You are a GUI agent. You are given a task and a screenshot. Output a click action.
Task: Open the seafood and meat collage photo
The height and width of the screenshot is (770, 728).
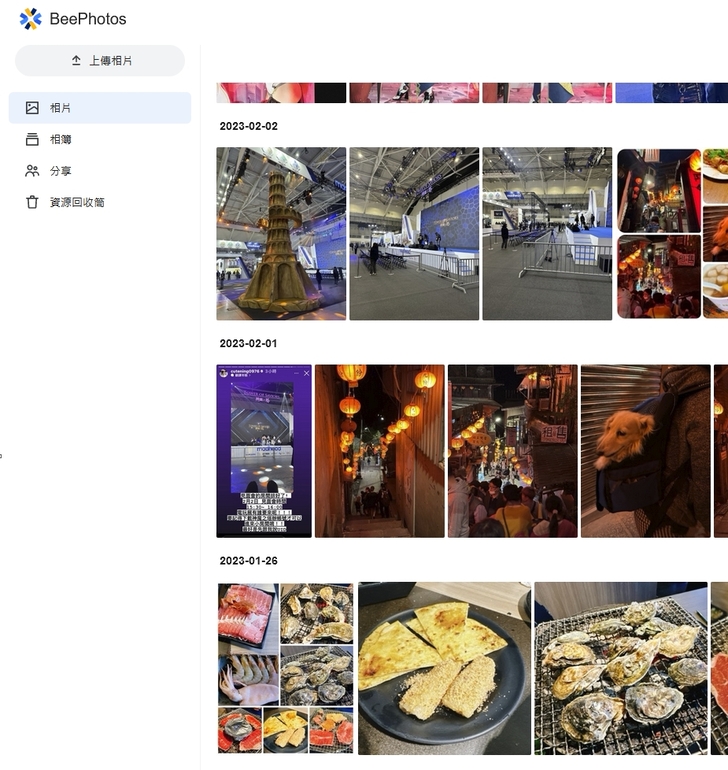pos(286,668)
